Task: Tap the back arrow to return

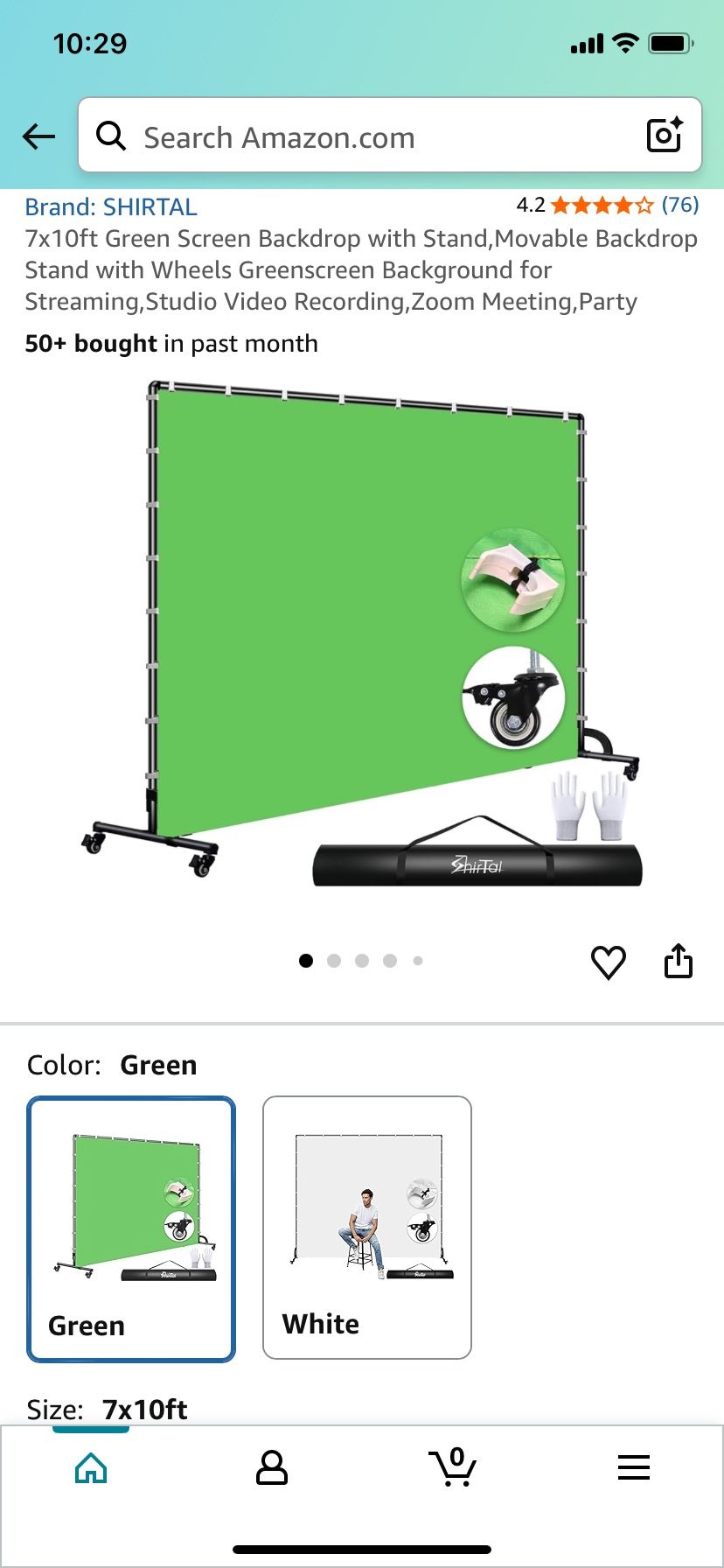Action: [x=38, y=136]
